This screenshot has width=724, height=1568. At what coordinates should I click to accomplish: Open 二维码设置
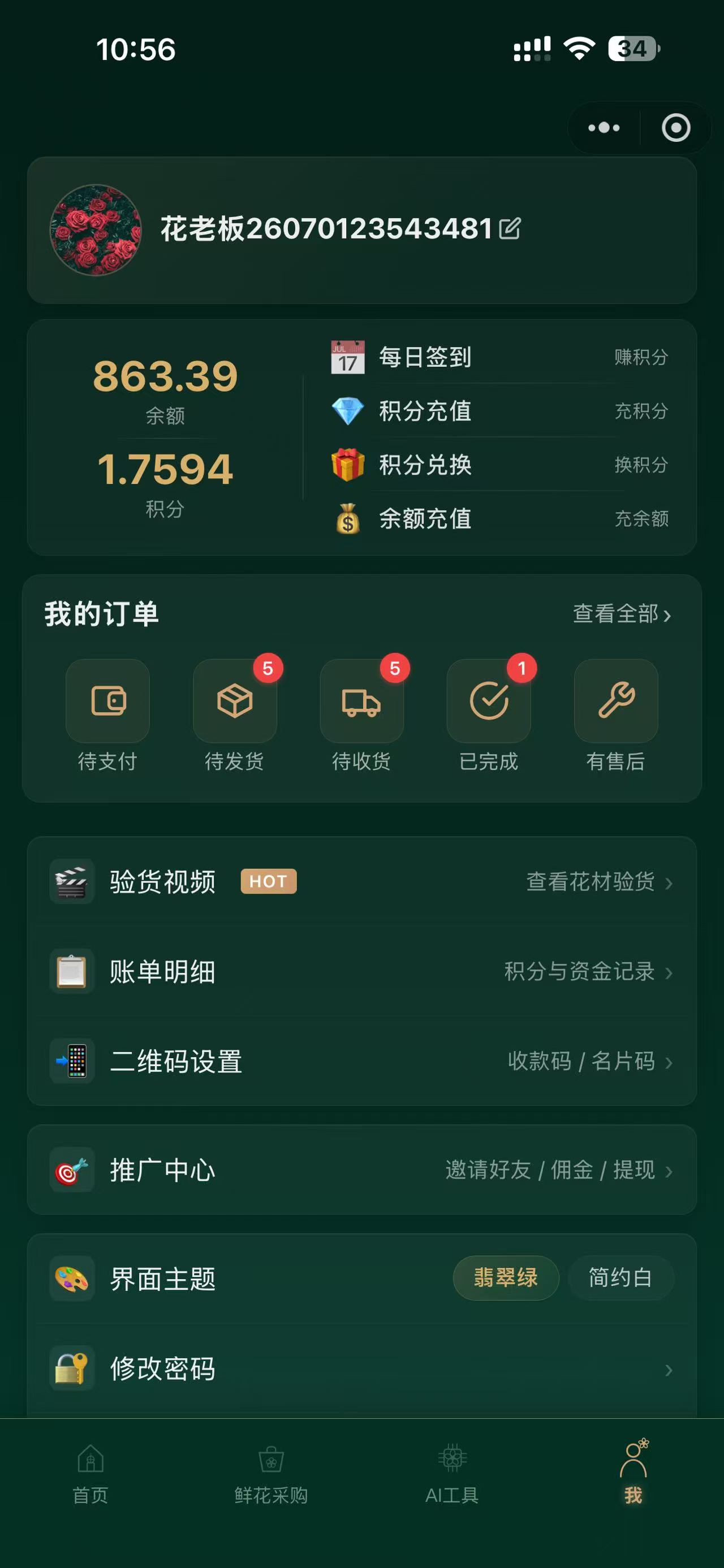[x=361, y=1061]
